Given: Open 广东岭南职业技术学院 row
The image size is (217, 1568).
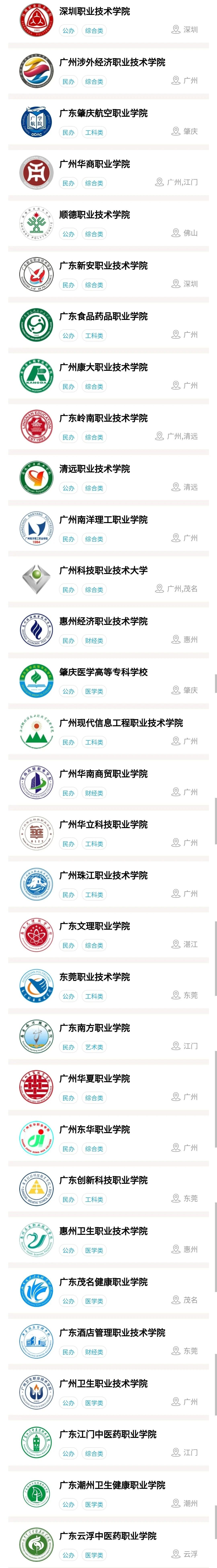Looking at the screenshot, I should tap(103, 418).
